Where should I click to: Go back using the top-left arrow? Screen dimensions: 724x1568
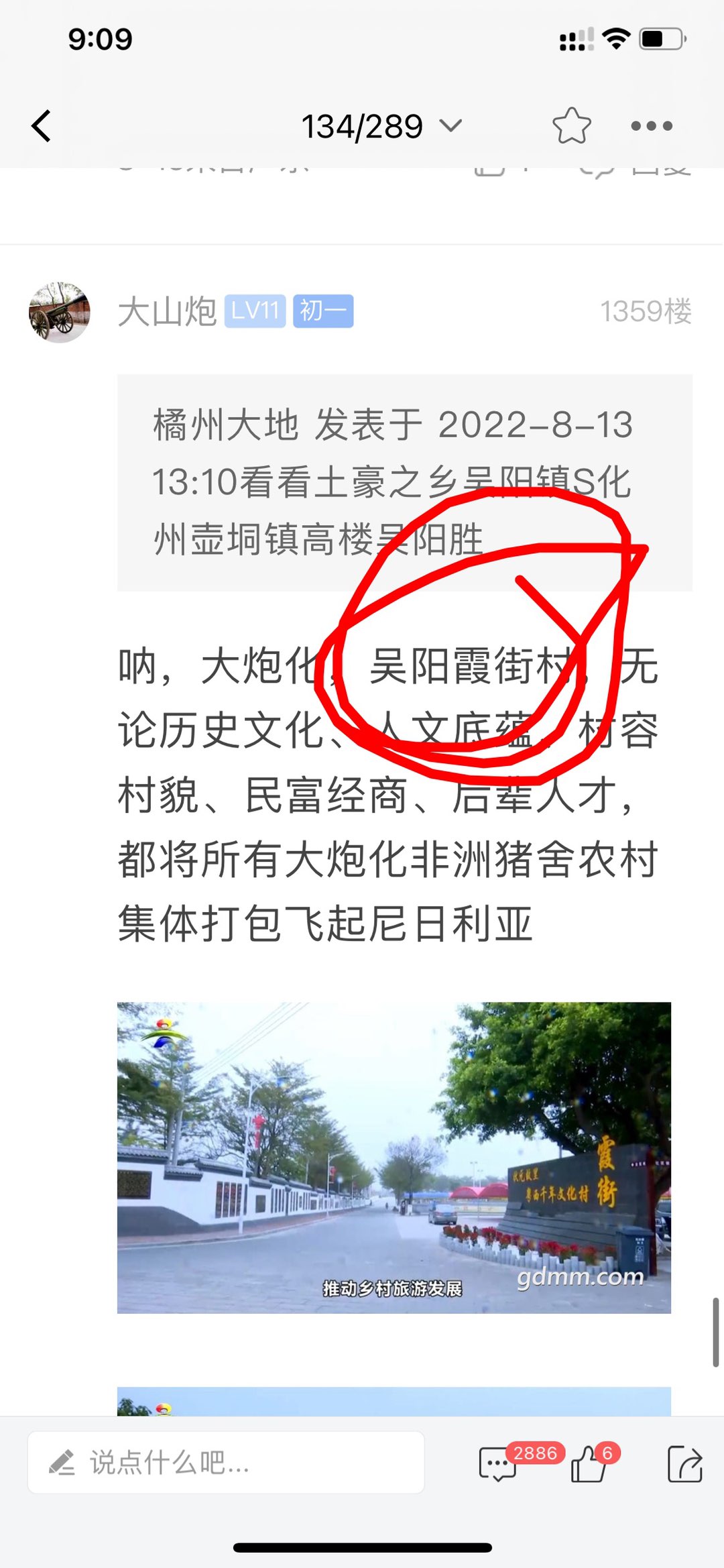42,126
